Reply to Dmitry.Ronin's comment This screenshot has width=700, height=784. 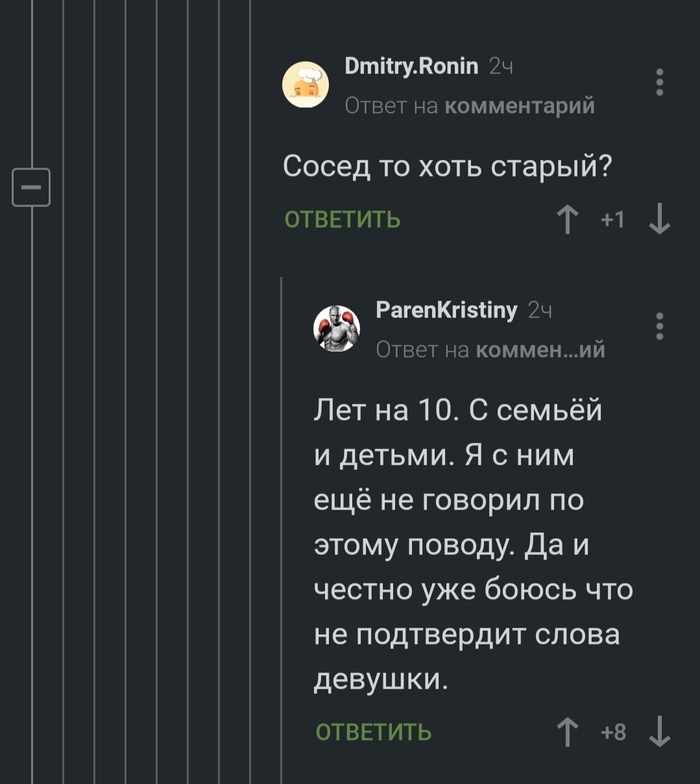[342, 220]
